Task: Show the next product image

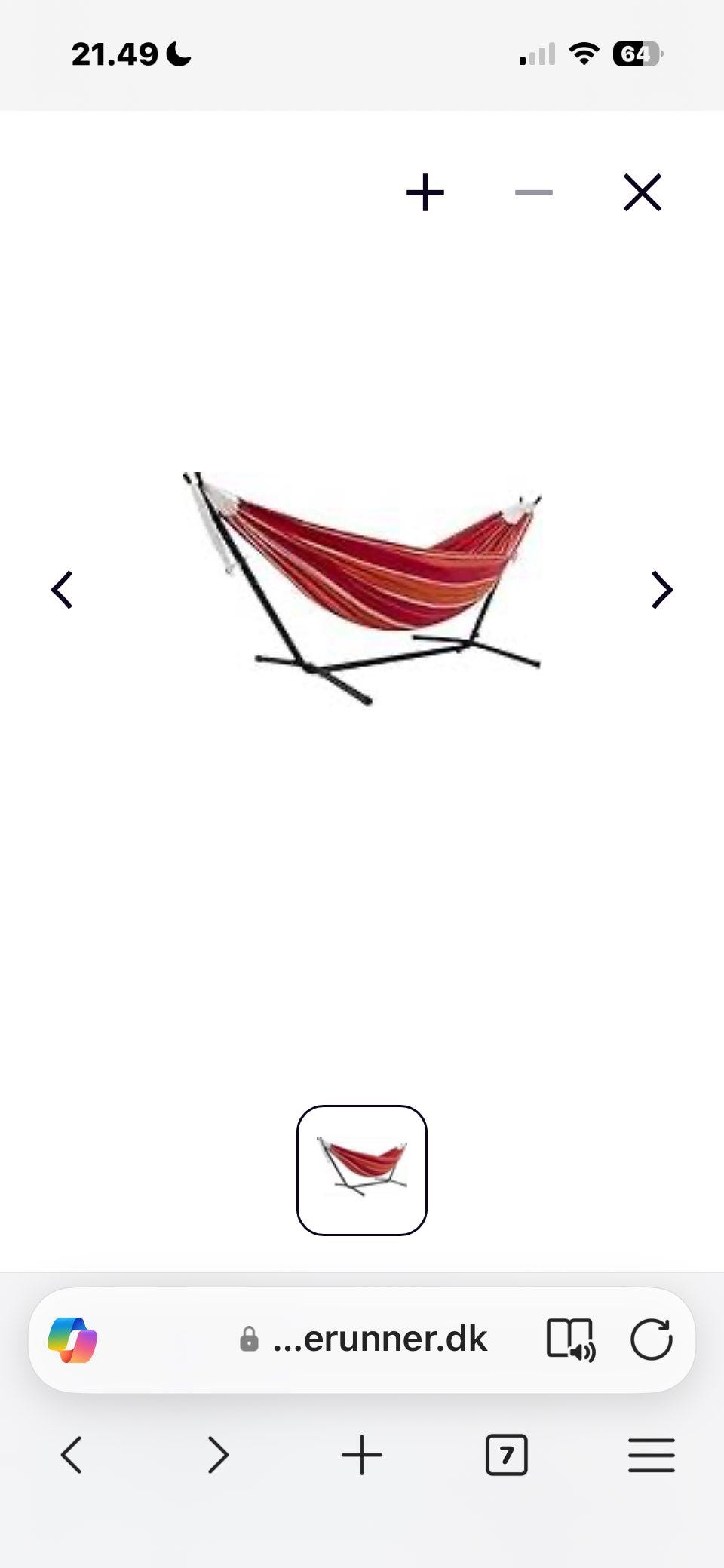Action: click(x=661, y=590)
